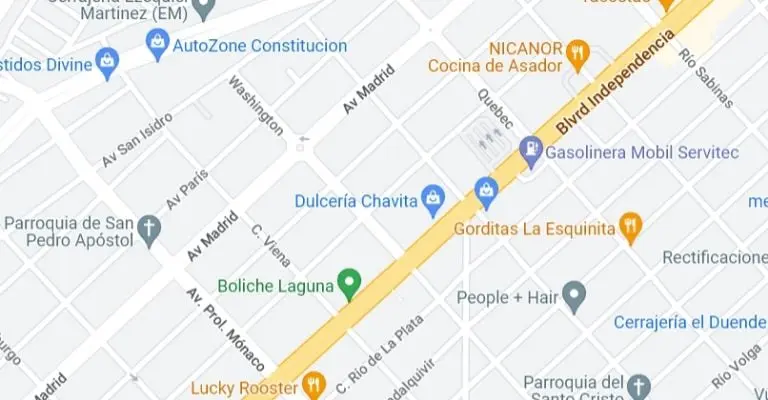Tap the Gasolinera Mobil Servitec gas station pin
The height and width of the screenshot is (400, 768).
[x=531, y=153]
